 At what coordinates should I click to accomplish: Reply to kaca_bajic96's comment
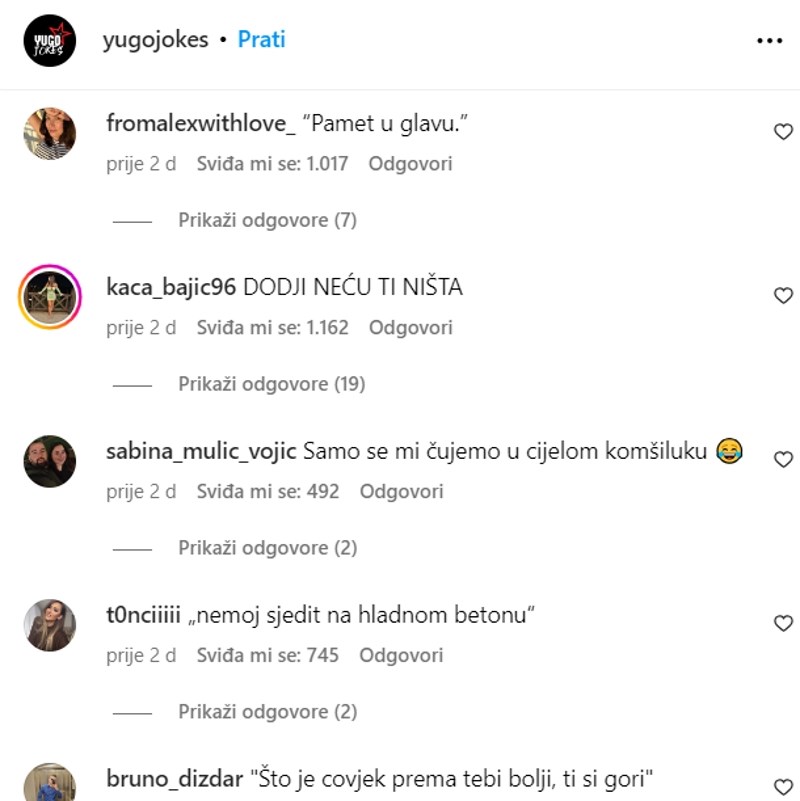point(410,327)
